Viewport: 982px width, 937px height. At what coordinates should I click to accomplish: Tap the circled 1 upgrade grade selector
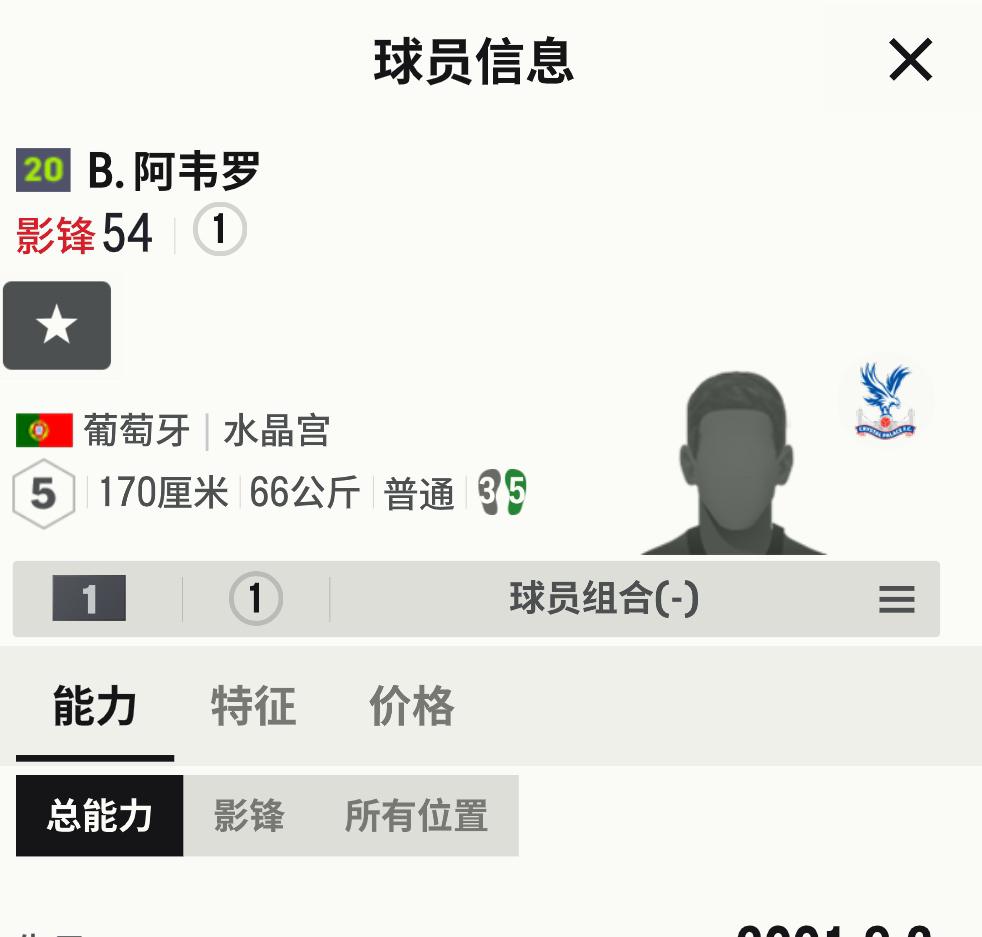click(x=255, y=599)
